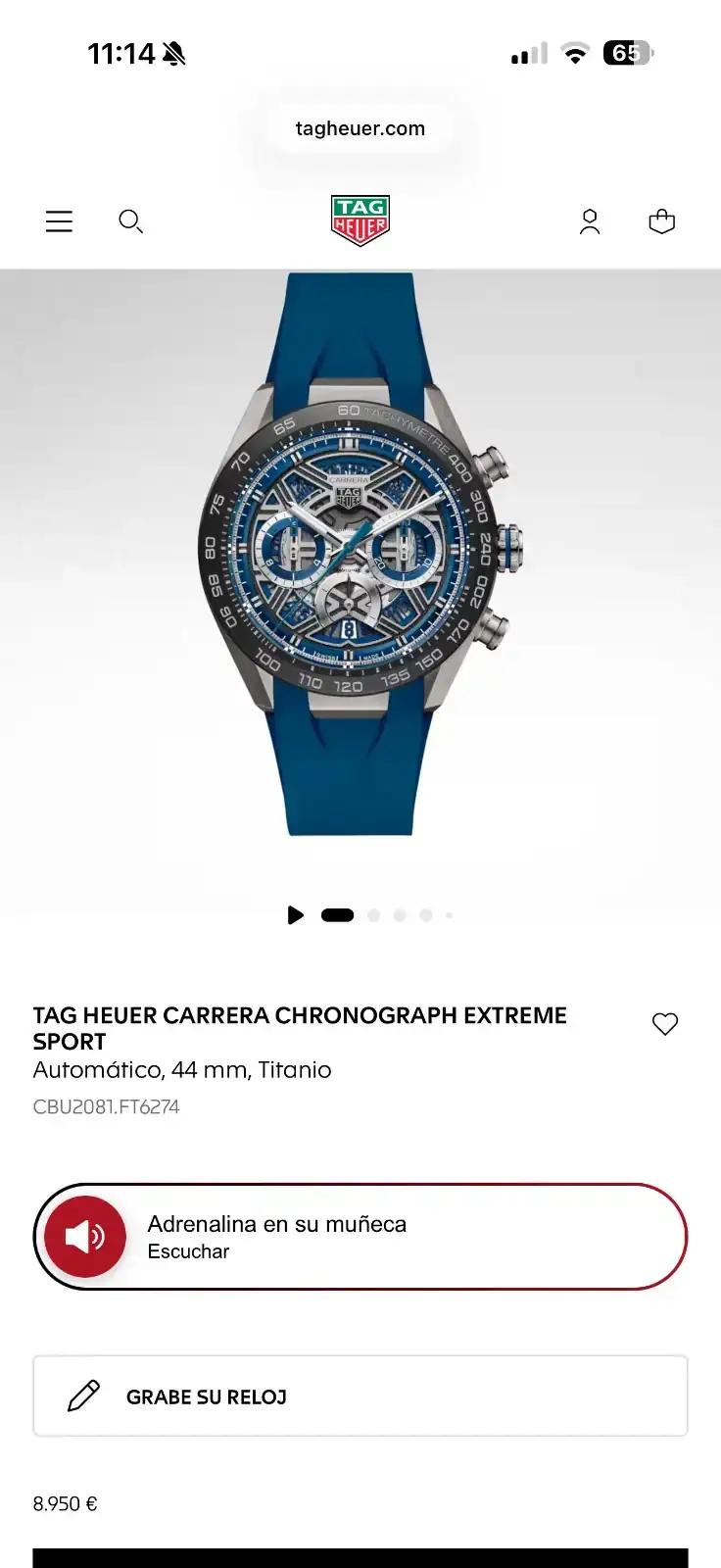This screenshot has height=1568, width=721.
Task: Jump to the second carousel dot
Action: pyautogui.click(x=373, y=915)
